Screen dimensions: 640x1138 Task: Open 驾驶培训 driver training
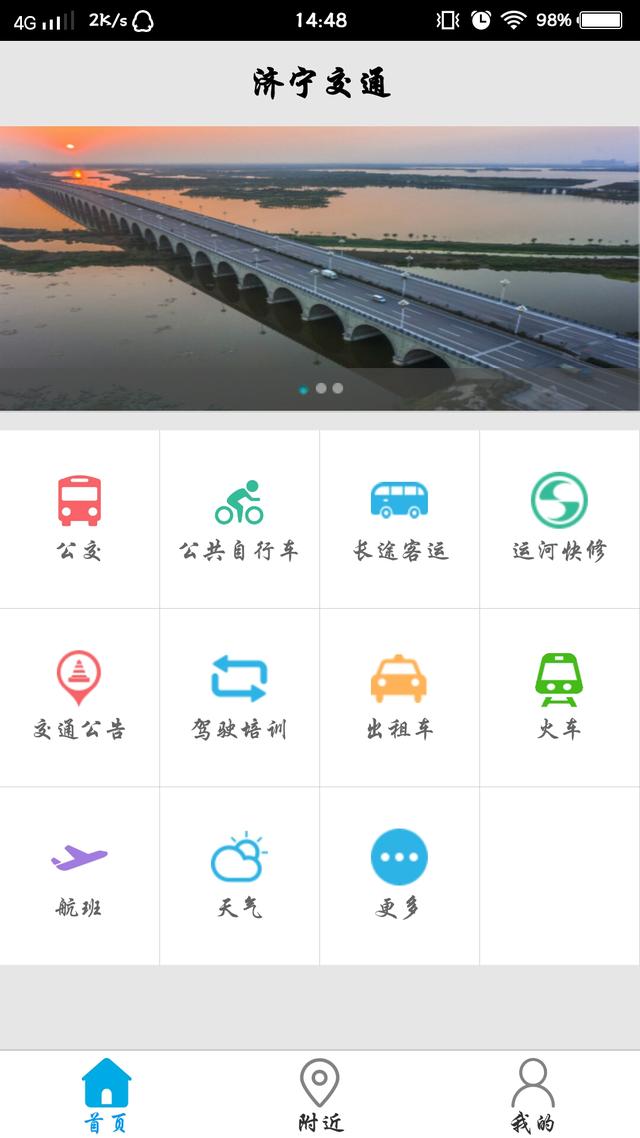point(239,696)
